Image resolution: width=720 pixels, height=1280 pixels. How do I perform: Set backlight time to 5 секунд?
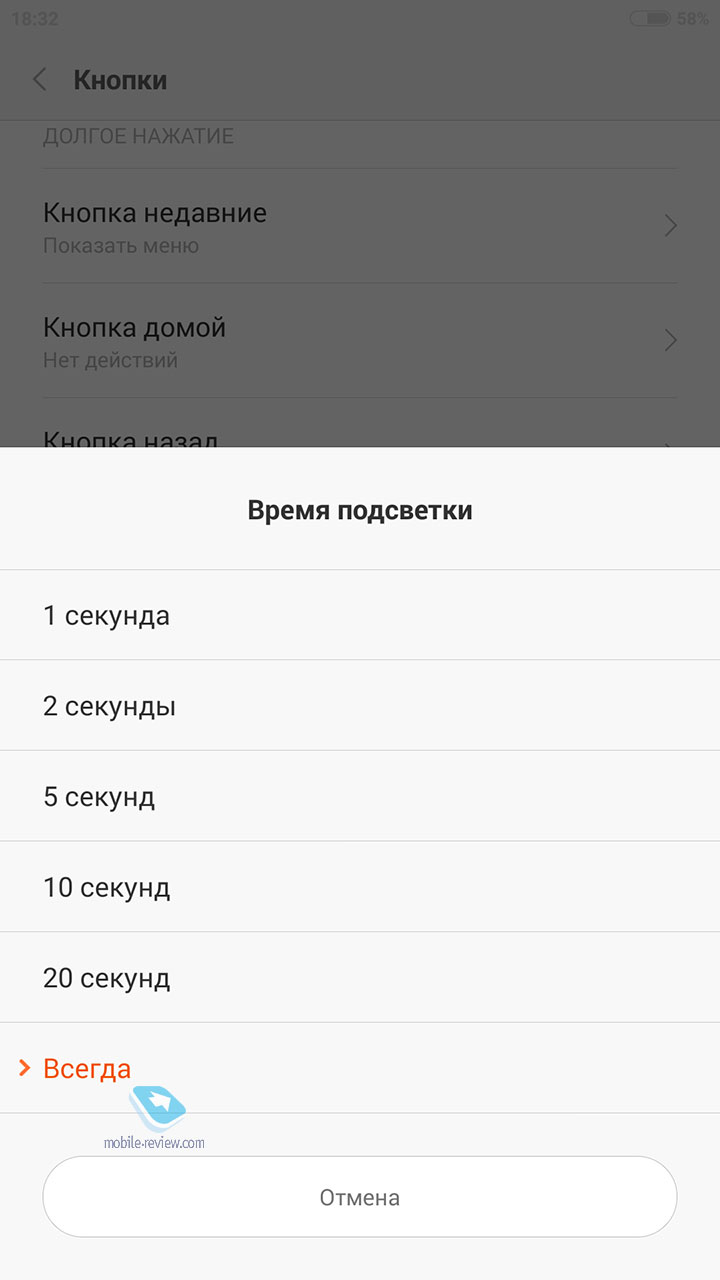[360, 797]
